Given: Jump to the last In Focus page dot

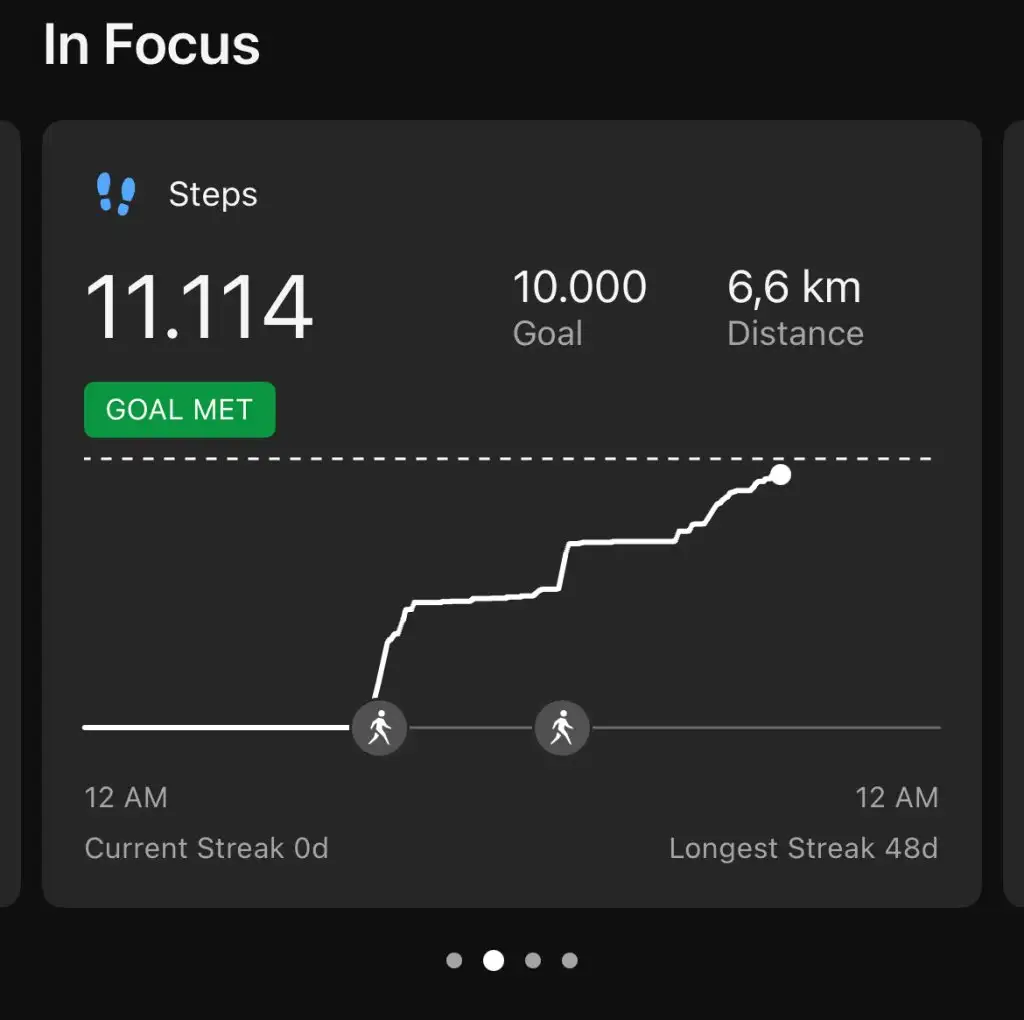Looking at the screenshot, I should coord(570,961).
